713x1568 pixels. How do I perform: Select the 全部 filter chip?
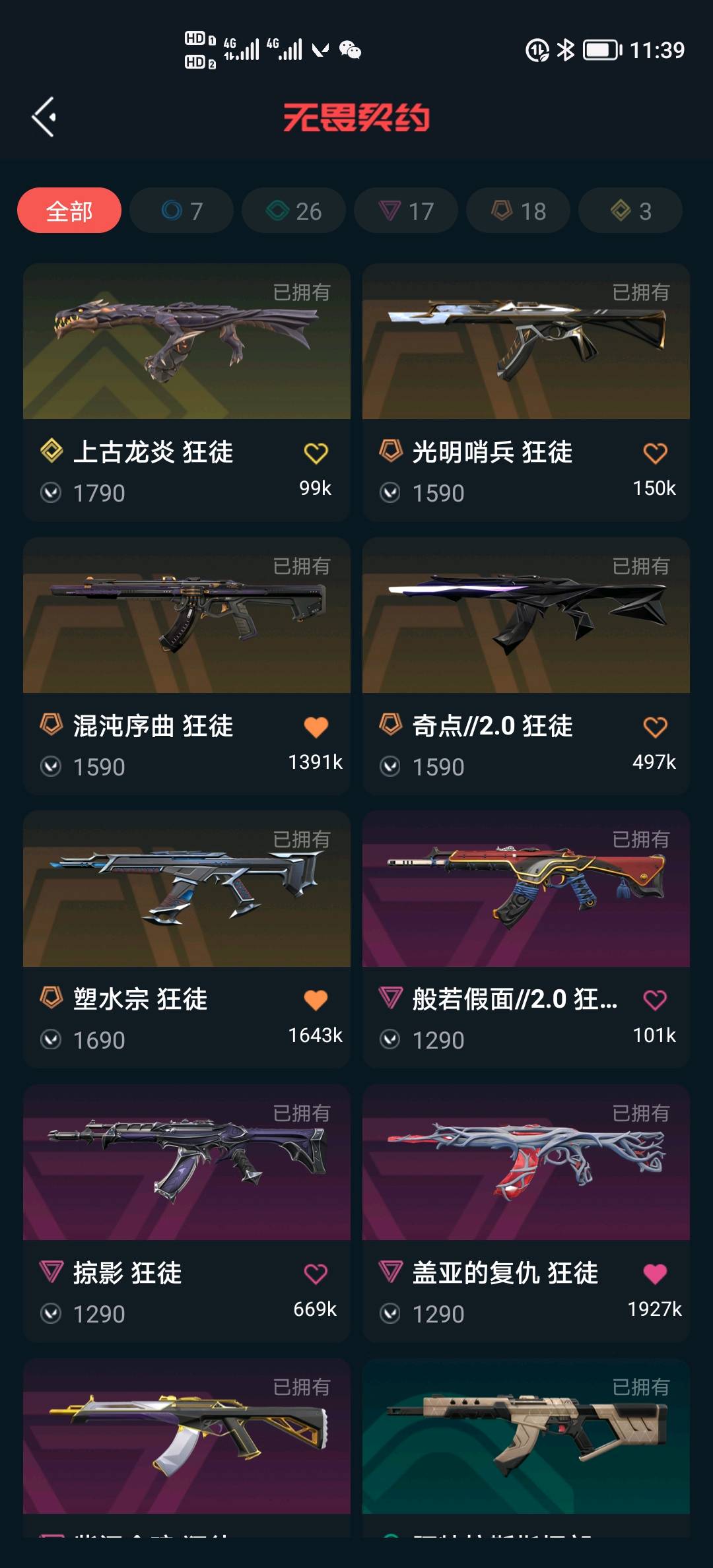click(x=69, y=211)
